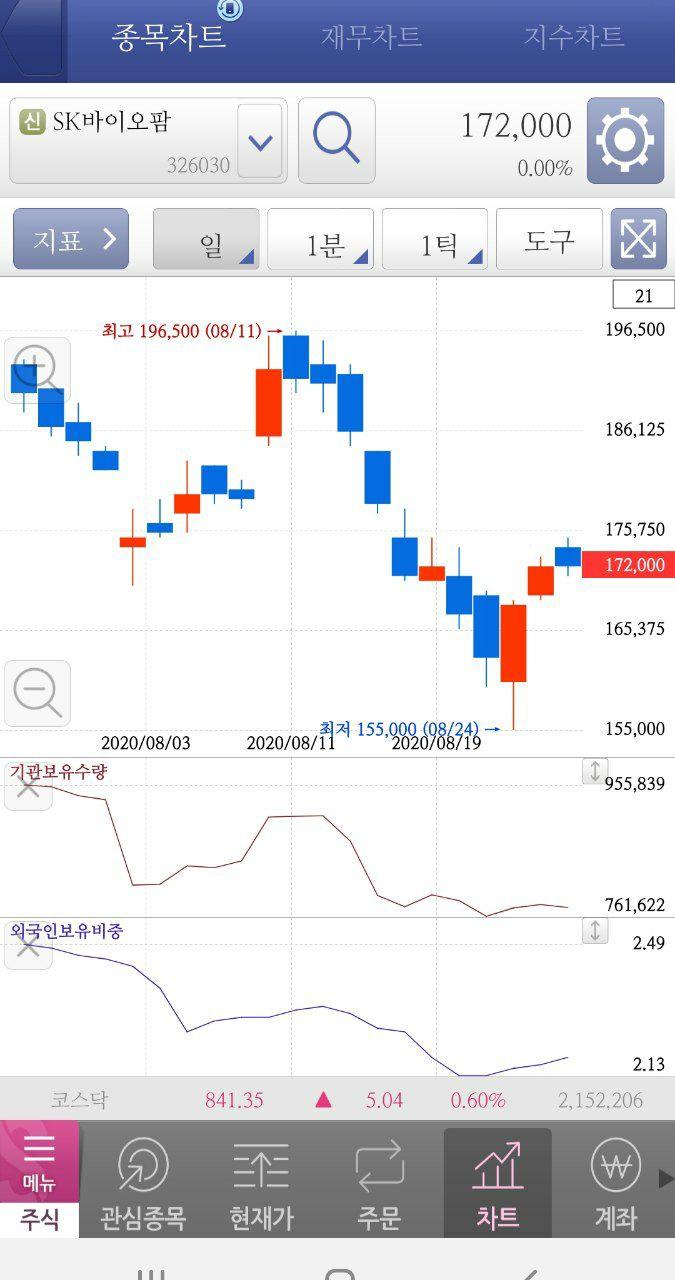Screen dimensions: 675x1280
Task: Expand chart to fullscreen
Action: [x=638, y=239]
